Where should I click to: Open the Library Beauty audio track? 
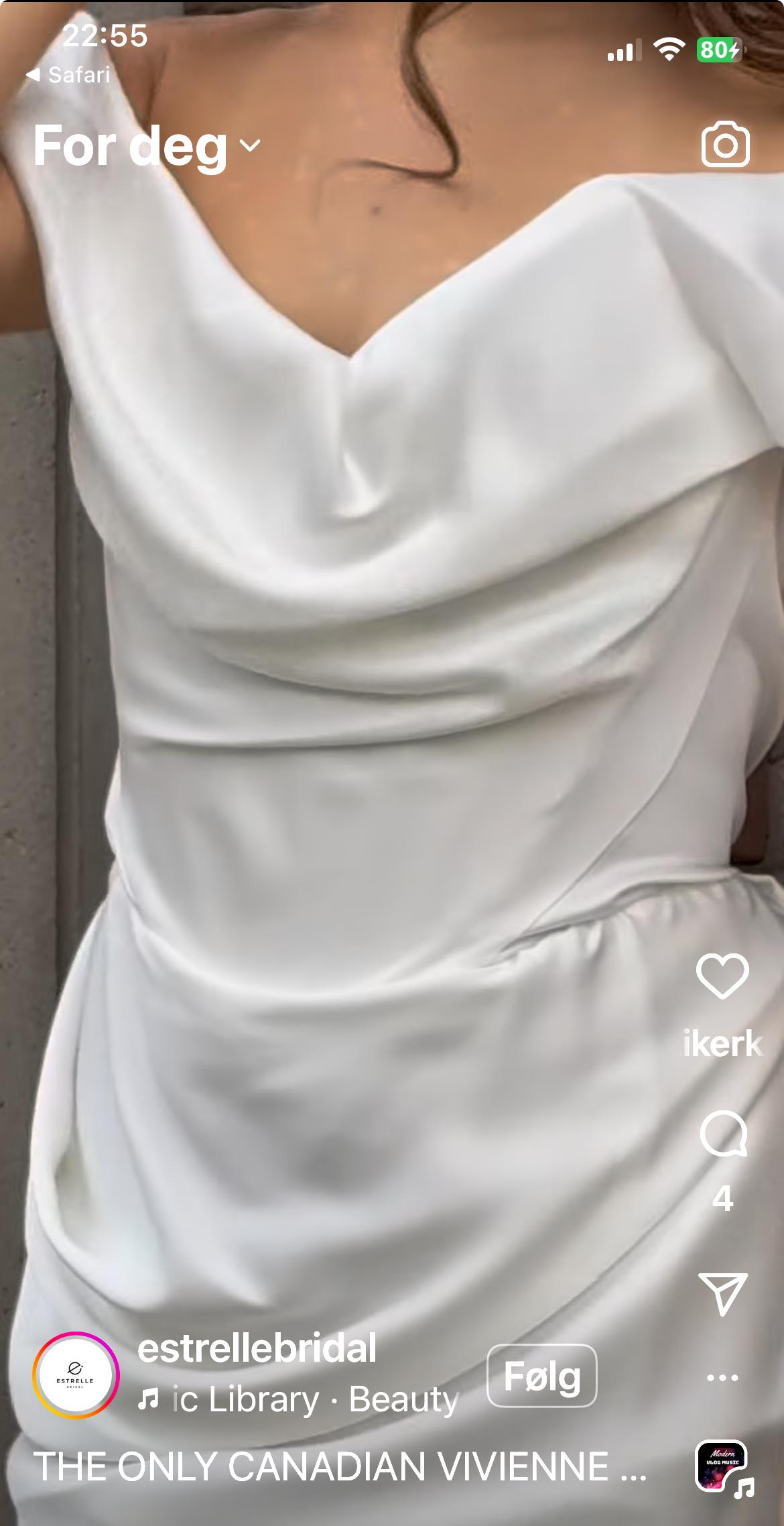click(x=298, y=1399)
